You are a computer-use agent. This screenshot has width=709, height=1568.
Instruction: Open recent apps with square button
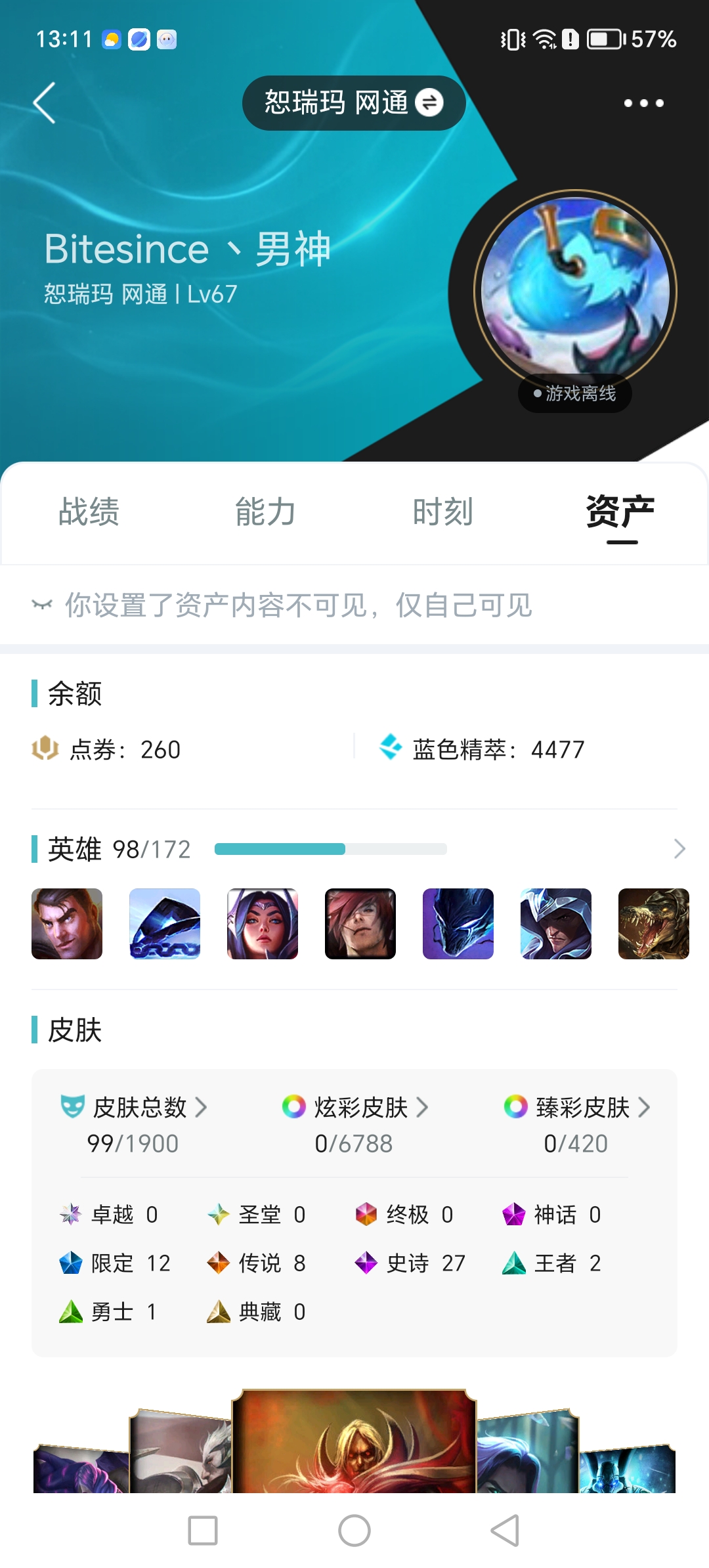click(x=203, y=1531)
